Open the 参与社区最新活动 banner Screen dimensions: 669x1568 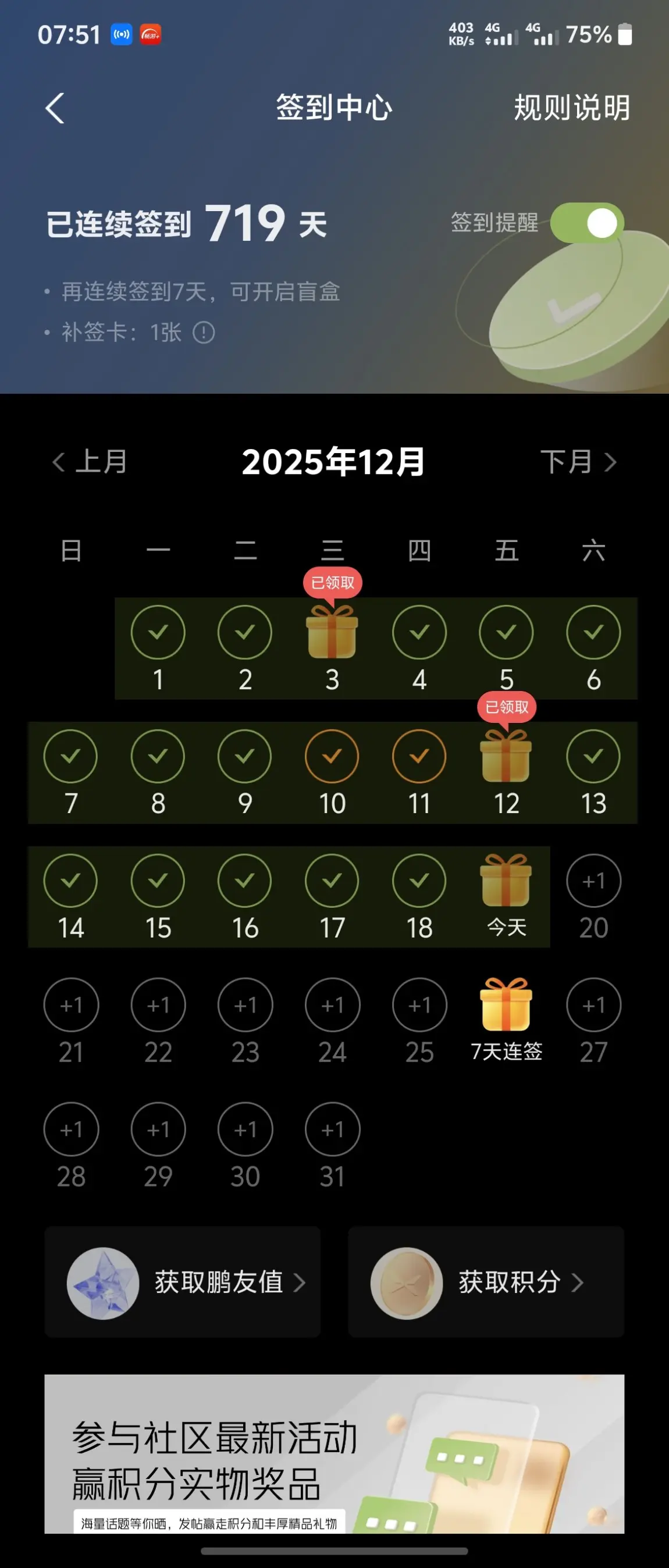pos(334,1453)
